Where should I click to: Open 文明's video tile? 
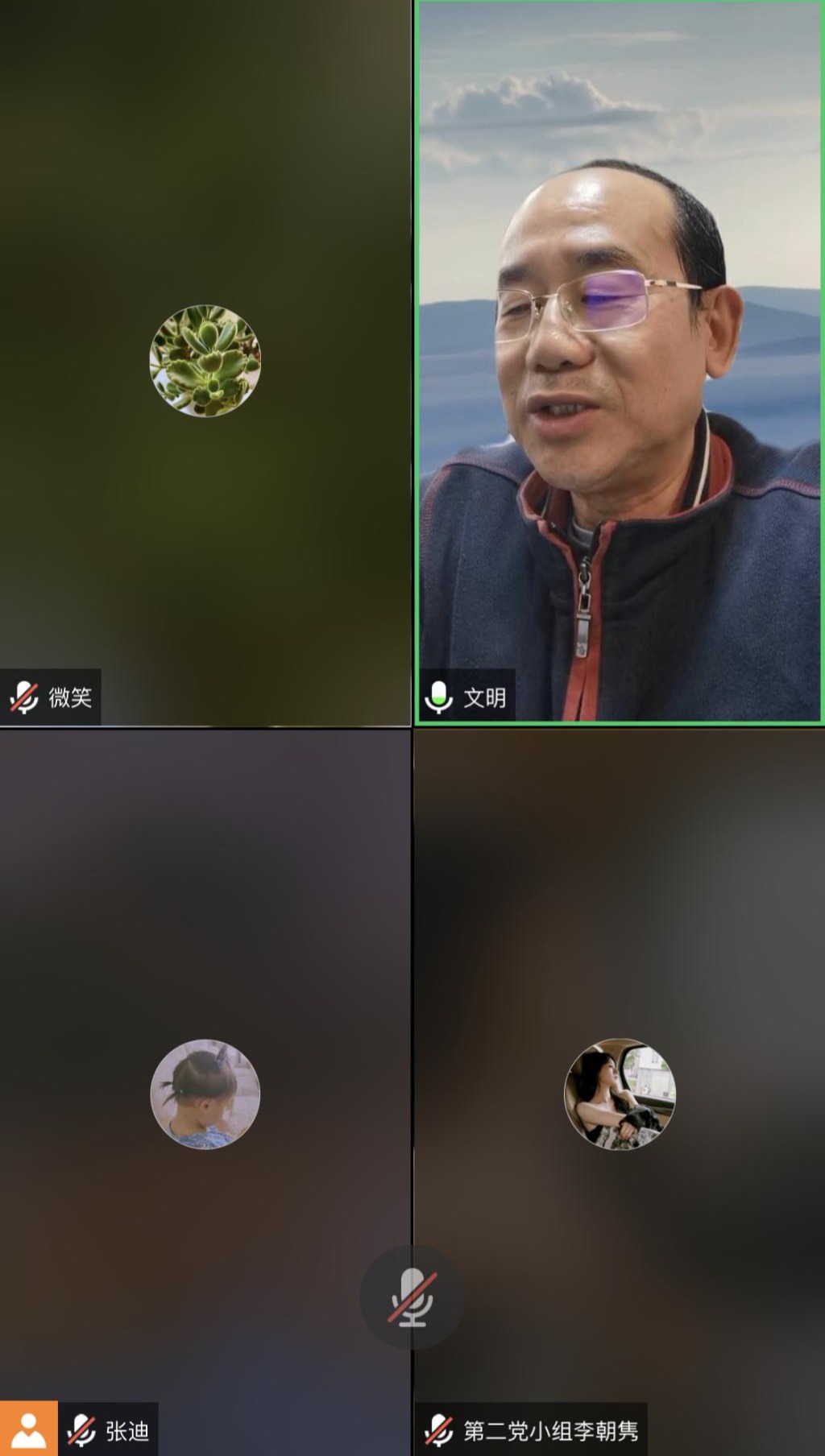pos(618,362)
